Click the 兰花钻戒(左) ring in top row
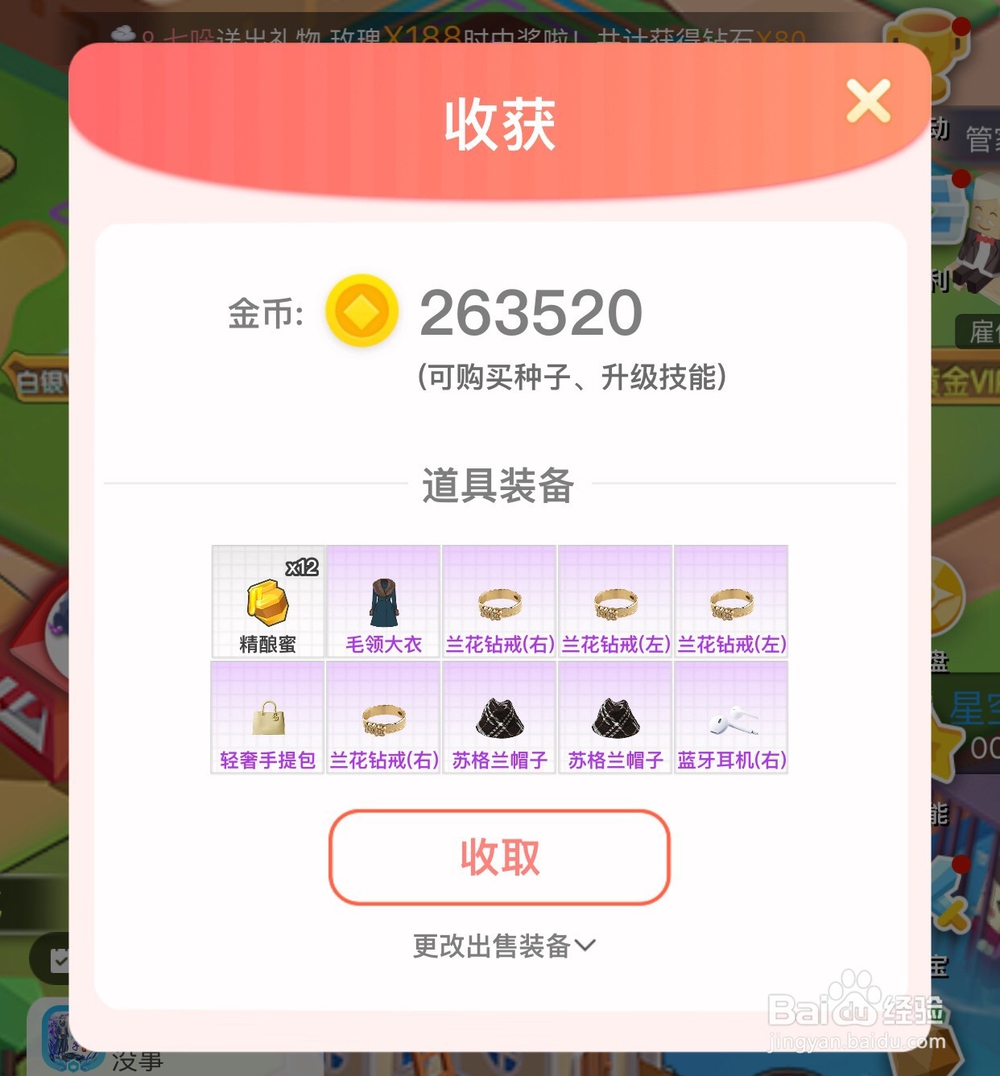The width and height of the screenshot is (1000, 1076). point(615,598)
